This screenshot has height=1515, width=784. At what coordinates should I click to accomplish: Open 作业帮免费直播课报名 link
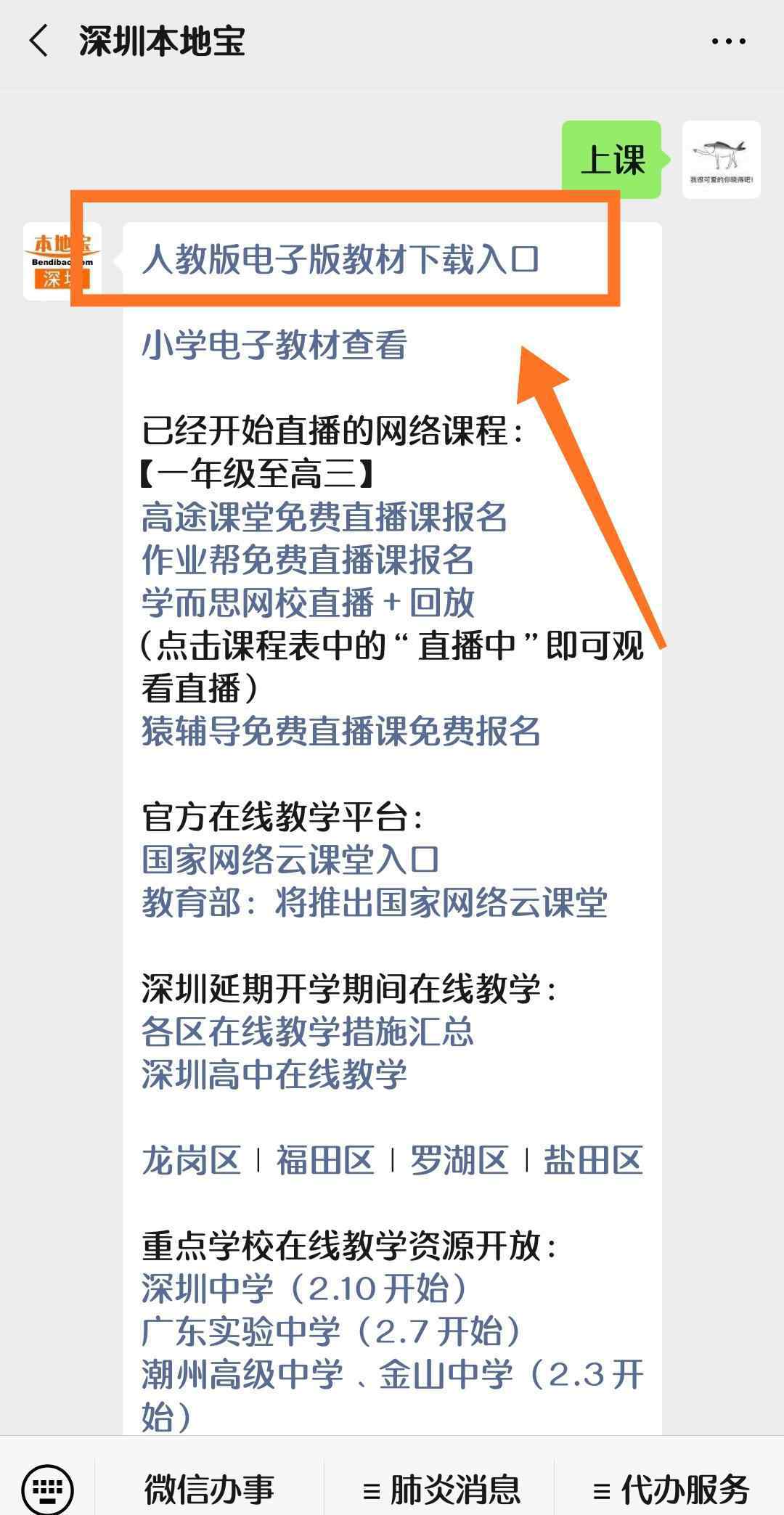click(x=308, y=560)
